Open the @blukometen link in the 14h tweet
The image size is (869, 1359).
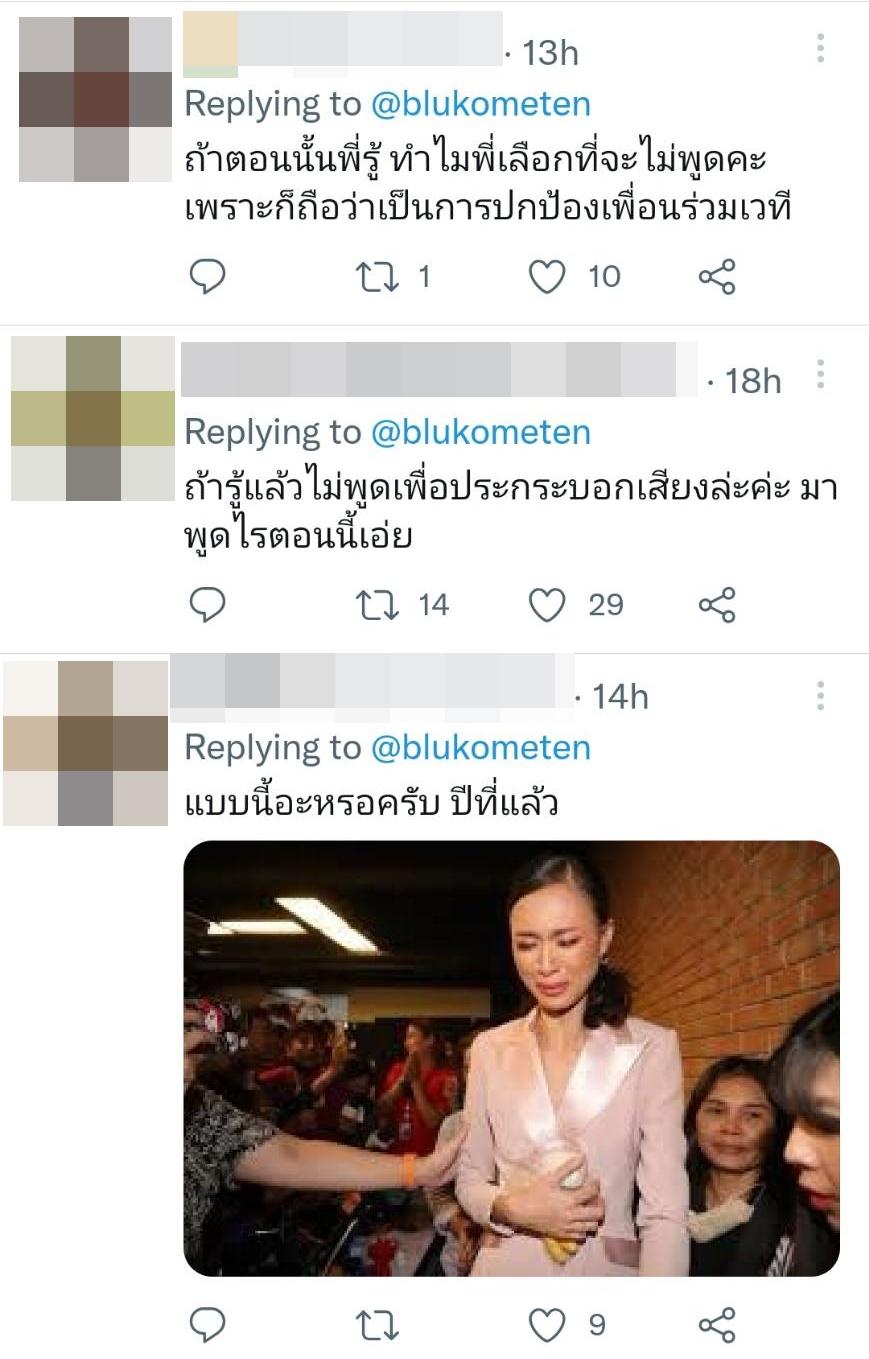(480, 747)
